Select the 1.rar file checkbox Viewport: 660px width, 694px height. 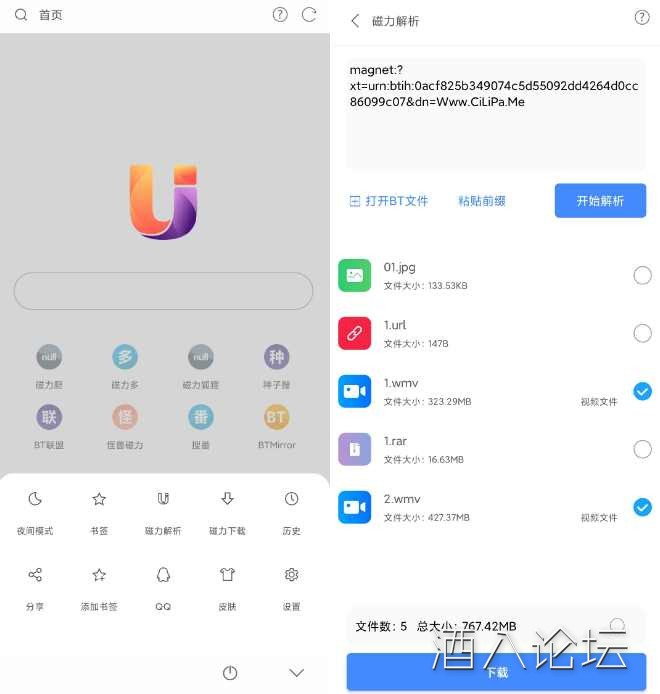pyautogui.click(x=642, y=449)
